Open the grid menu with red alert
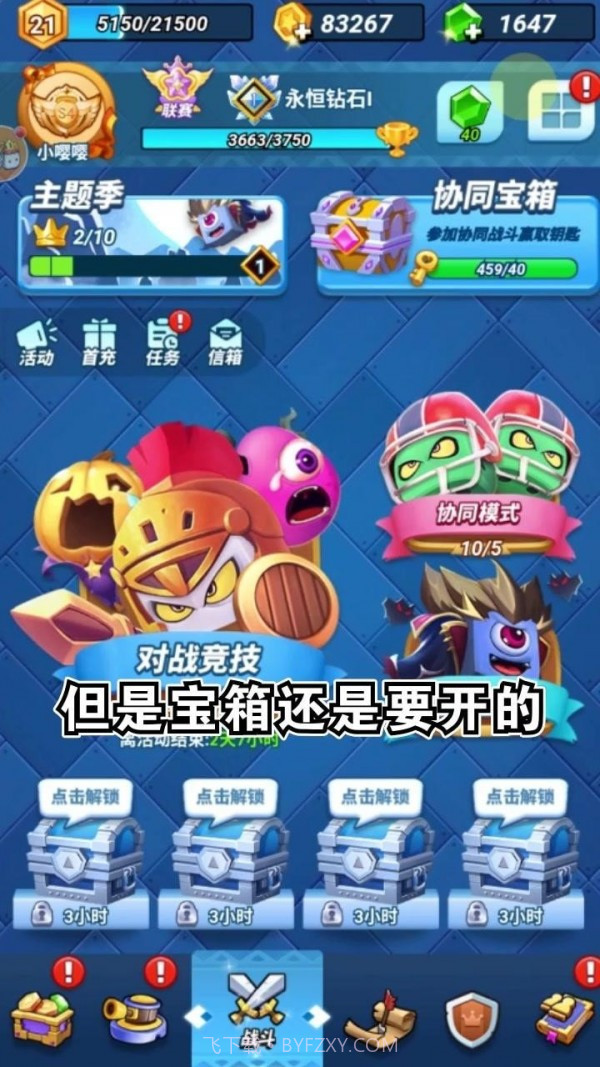This screenshot has width=600, height=1067. (x=557, y=107)
